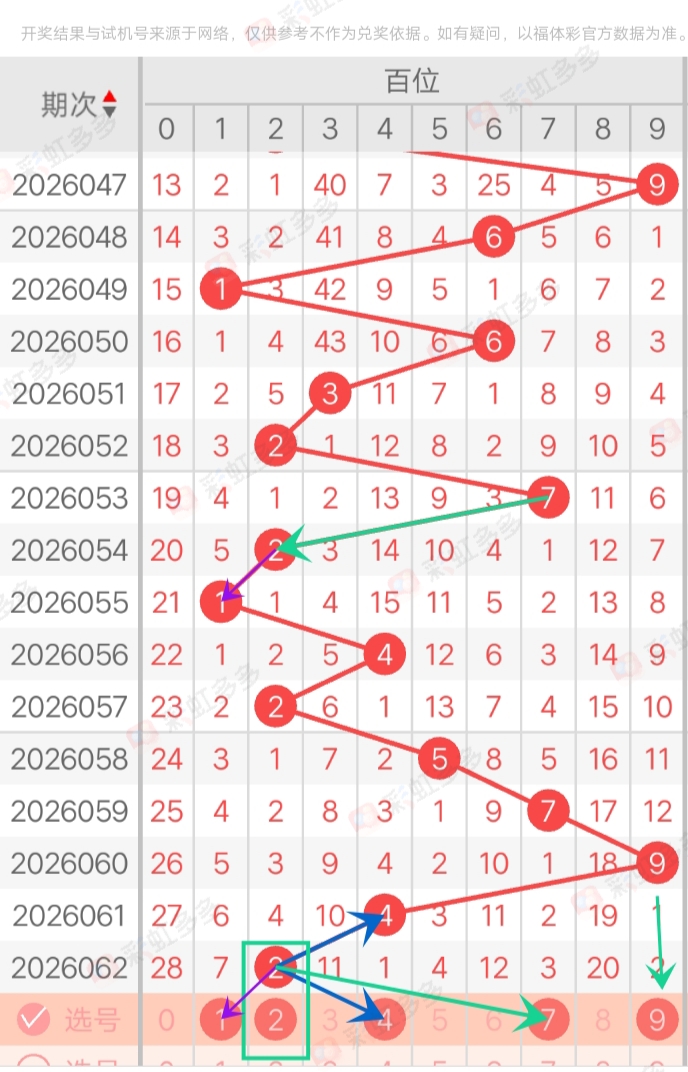The width and height of the screenshot is (688, 1072).
Task: Deselect number 2 in the checked 选号 row
Action: click(x=276, y=1020)
